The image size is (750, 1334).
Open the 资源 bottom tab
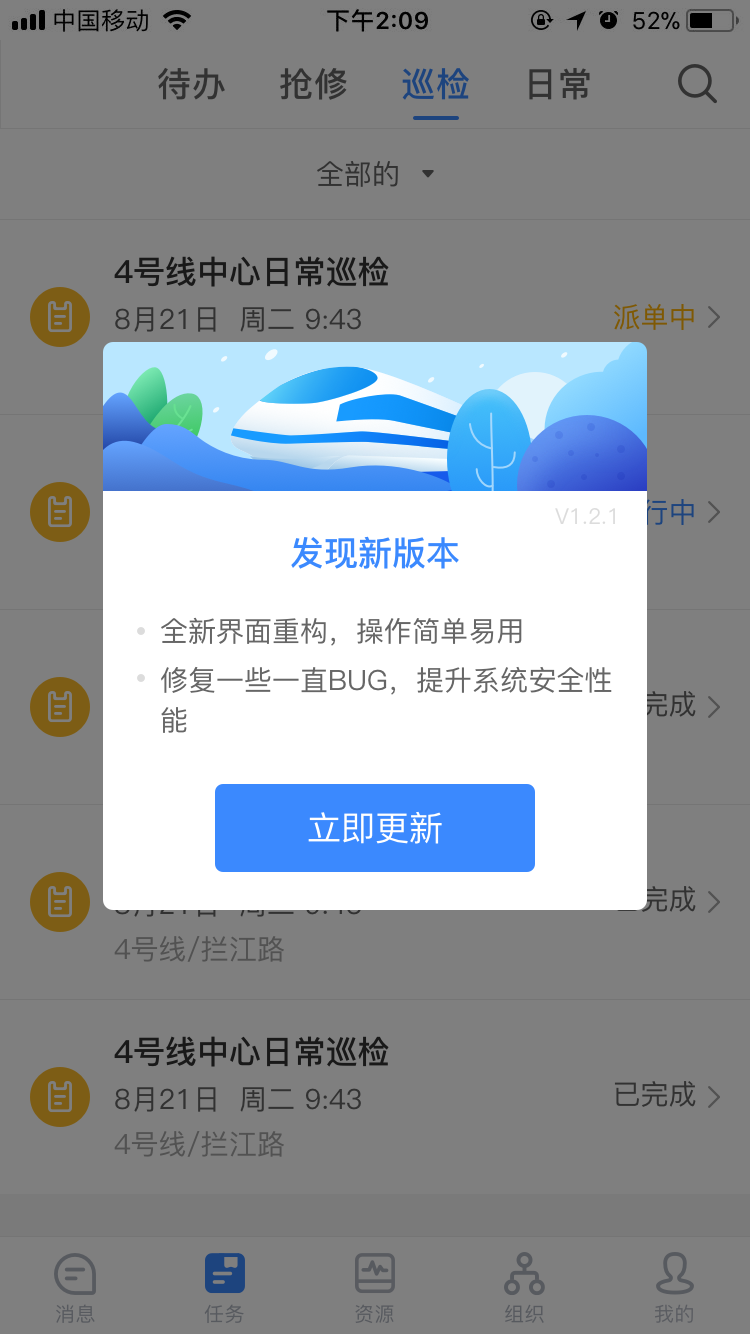click(375, 1287)
